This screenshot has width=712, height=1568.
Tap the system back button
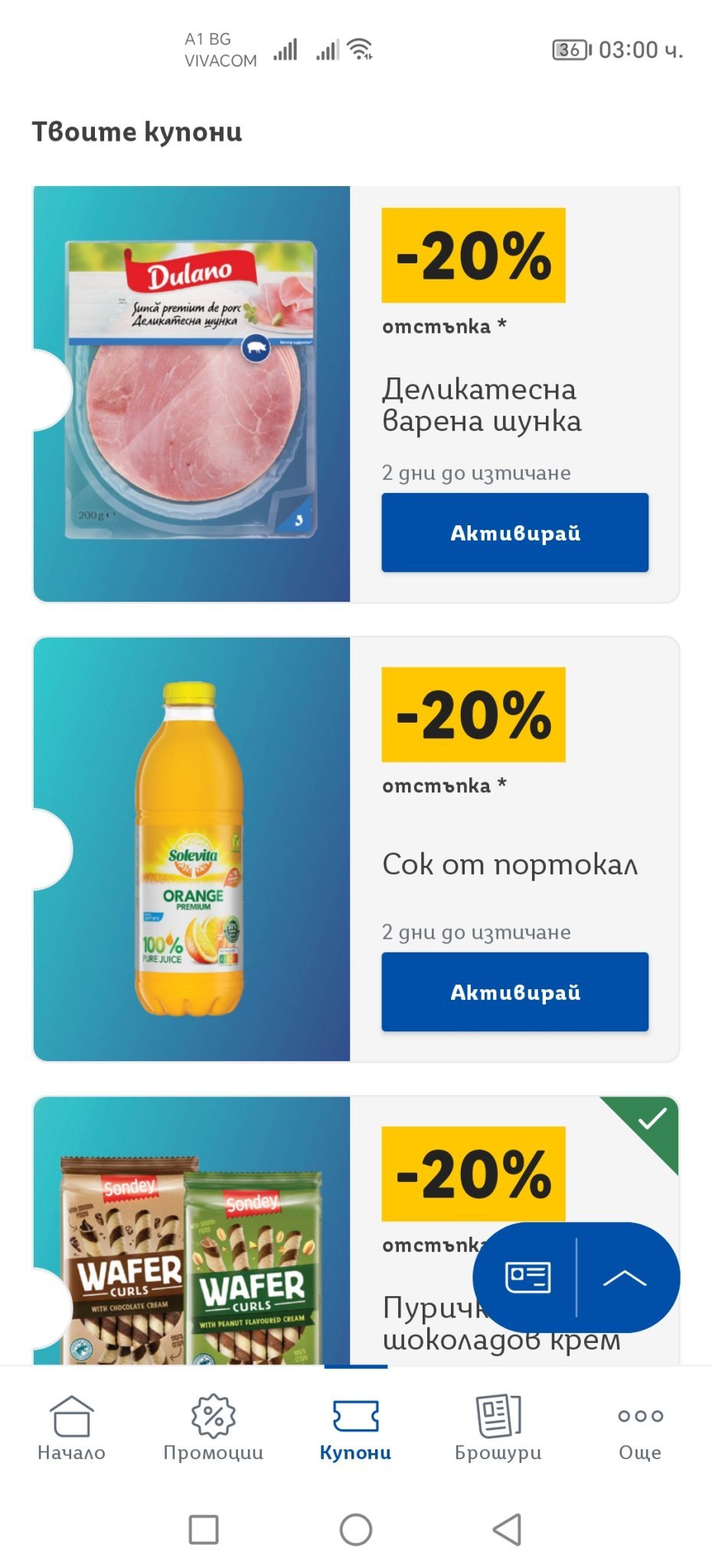pyautogui.click(x=507, y=1530)
